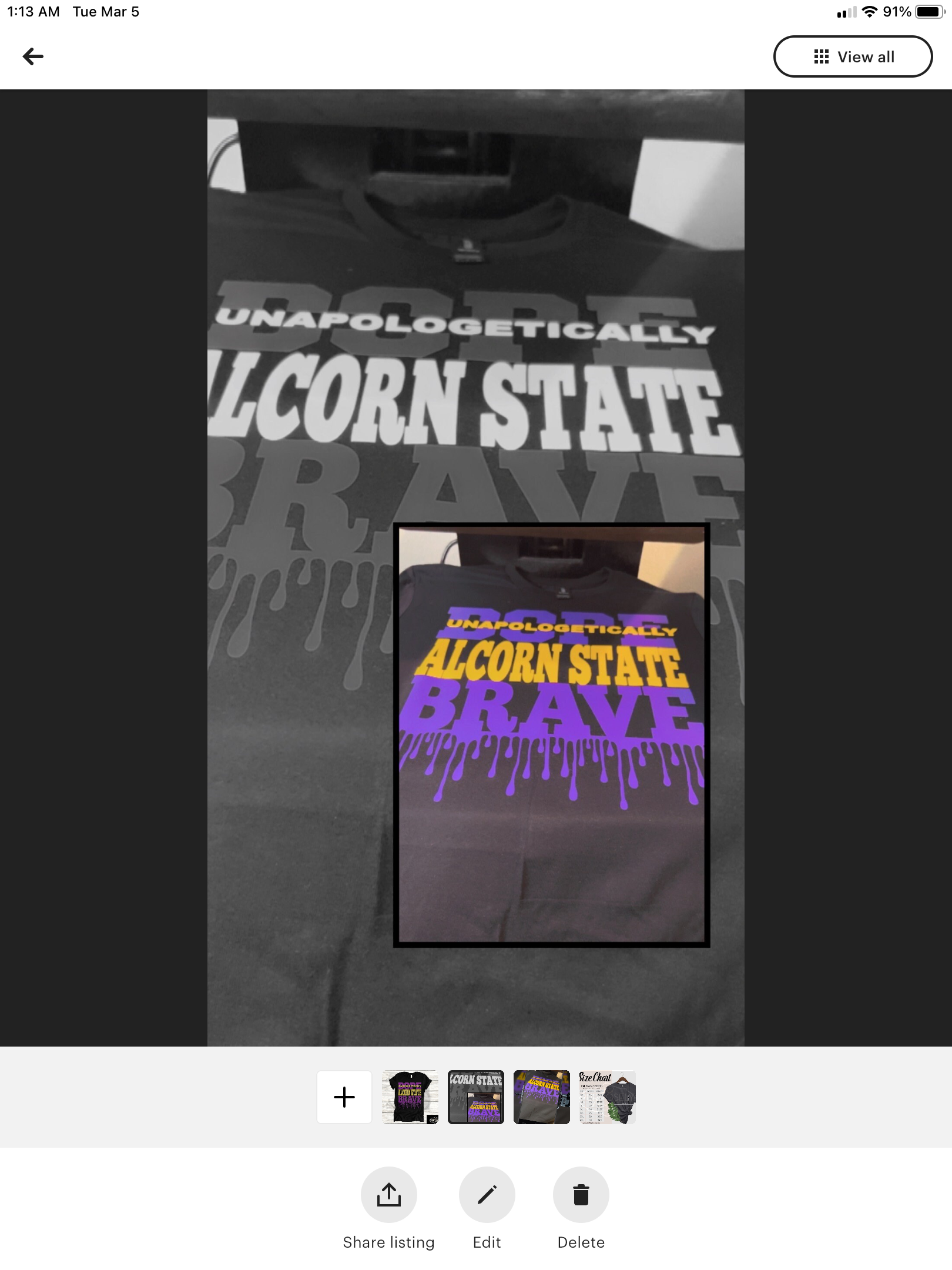Select the grayscale Alcorn State thumbnail

click(476, 1097)
